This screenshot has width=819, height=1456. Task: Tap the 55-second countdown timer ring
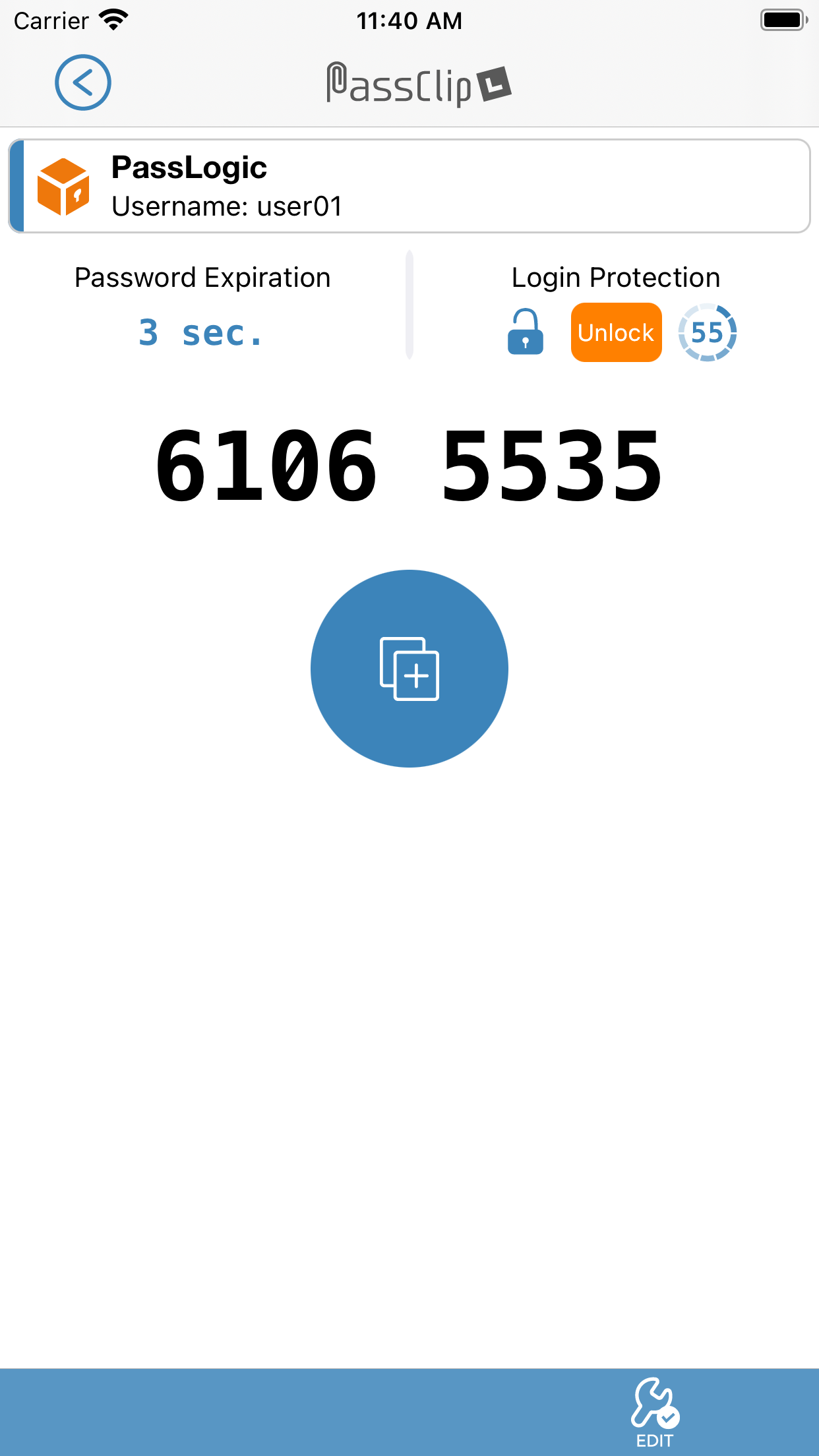click(708, 332)
